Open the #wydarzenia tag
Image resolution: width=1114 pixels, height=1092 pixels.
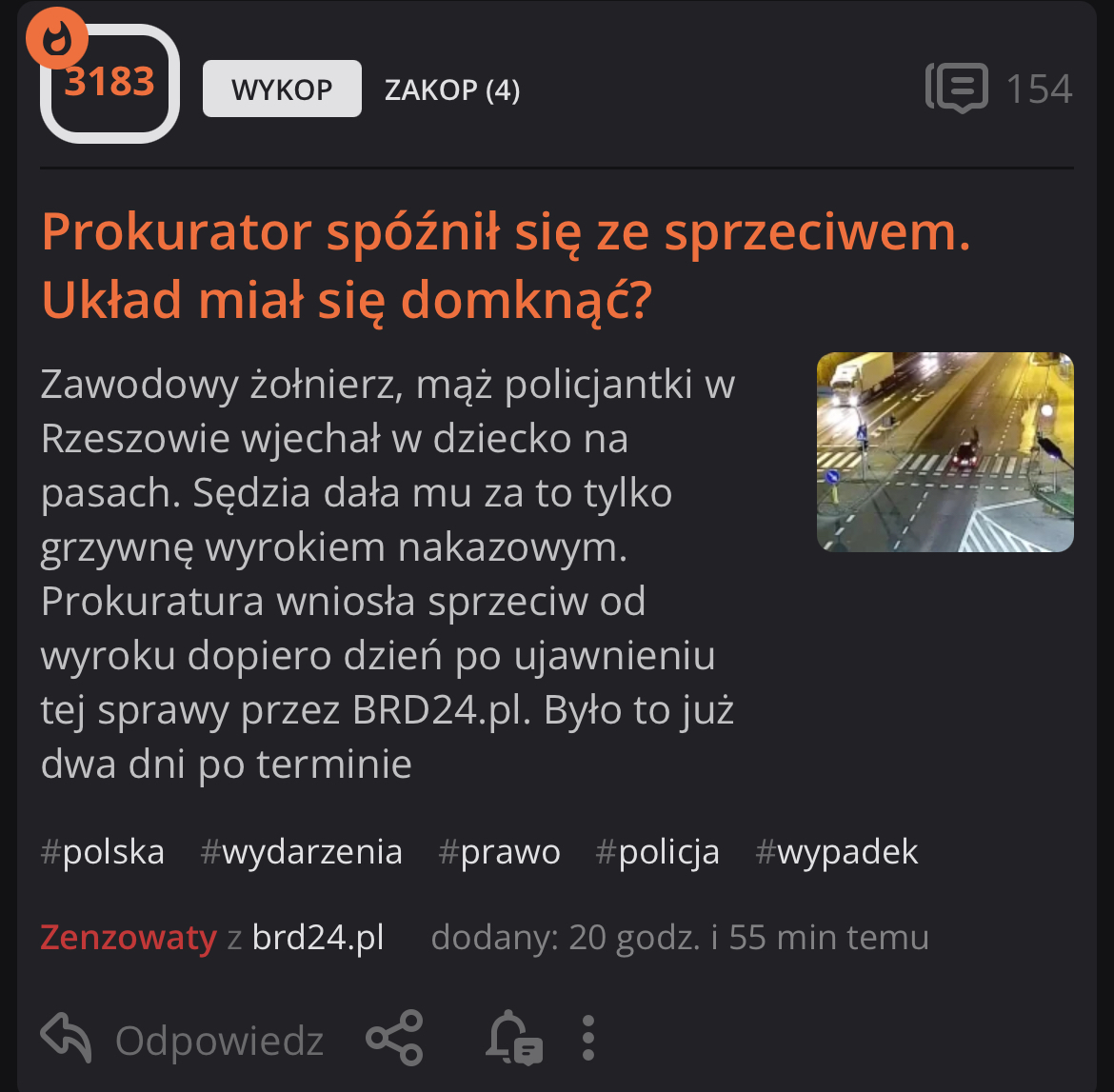301,852
